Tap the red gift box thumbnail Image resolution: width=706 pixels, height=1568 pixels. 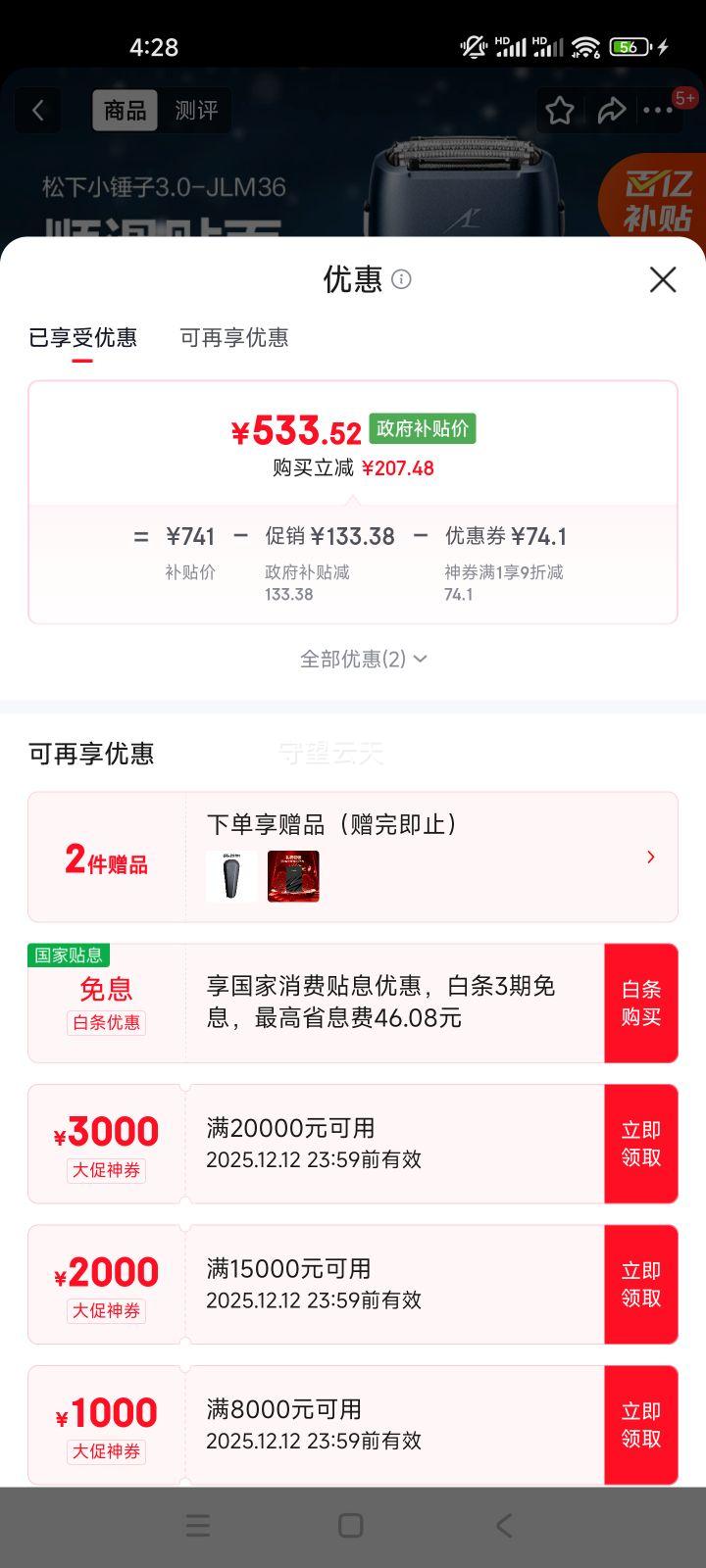tap(293, 876)
